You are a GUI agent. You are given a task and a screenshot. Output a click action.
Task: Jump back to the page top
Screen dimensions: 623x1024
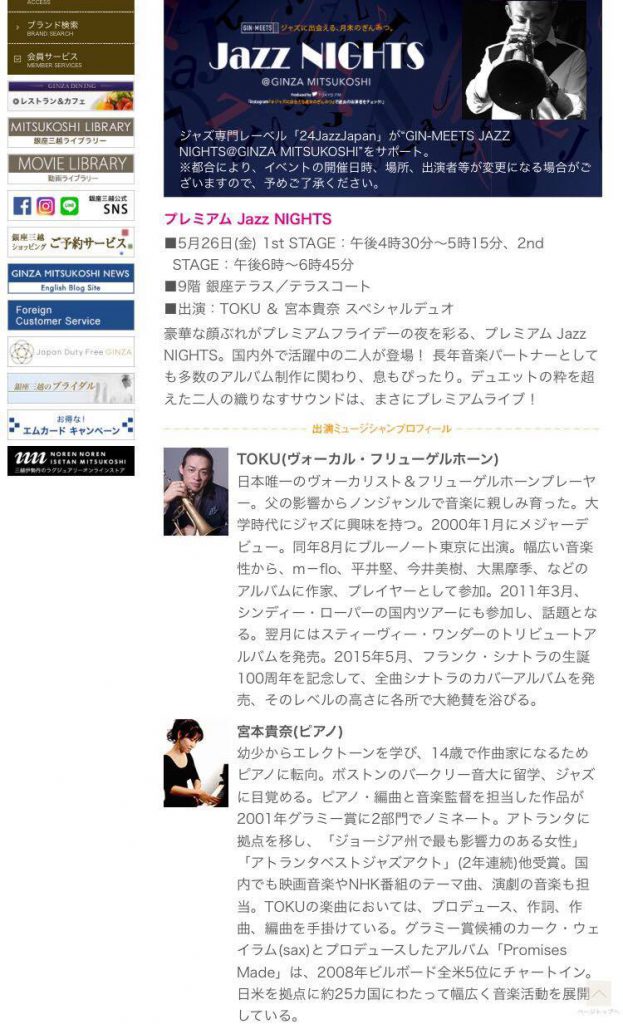598,997
